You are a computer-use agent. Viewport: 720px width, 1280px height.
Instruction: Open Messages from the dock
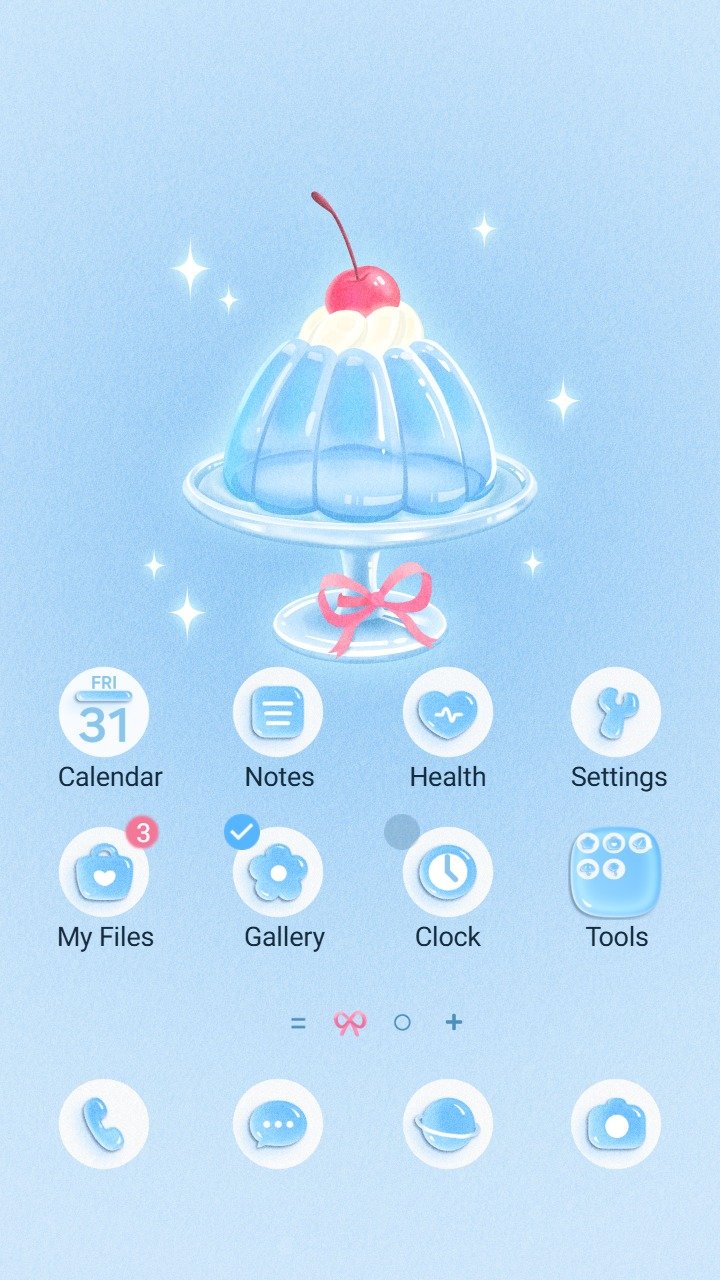pos(278,1124)
